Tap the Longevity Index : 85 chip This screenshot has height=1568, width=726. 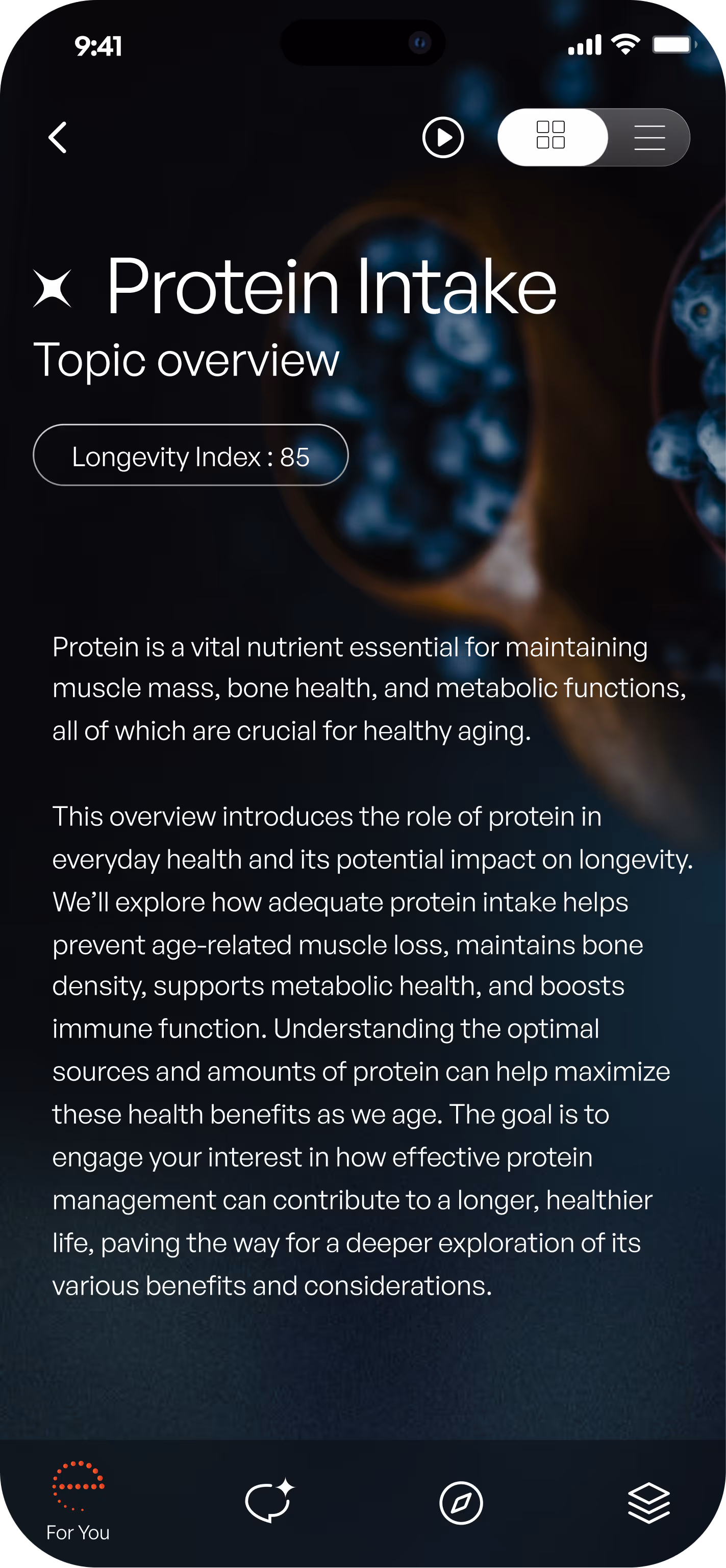(191, 456)
